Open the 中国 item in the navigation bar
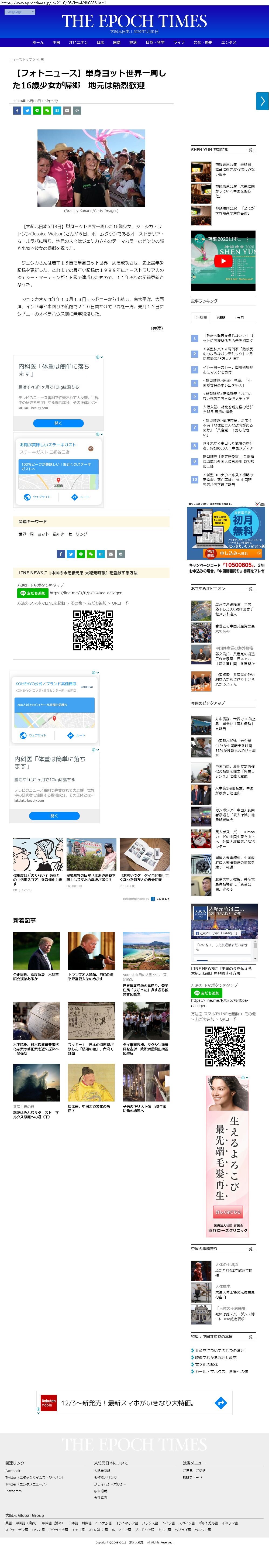The width and height of the screenshot is (269, 1568). click(56, 43)
